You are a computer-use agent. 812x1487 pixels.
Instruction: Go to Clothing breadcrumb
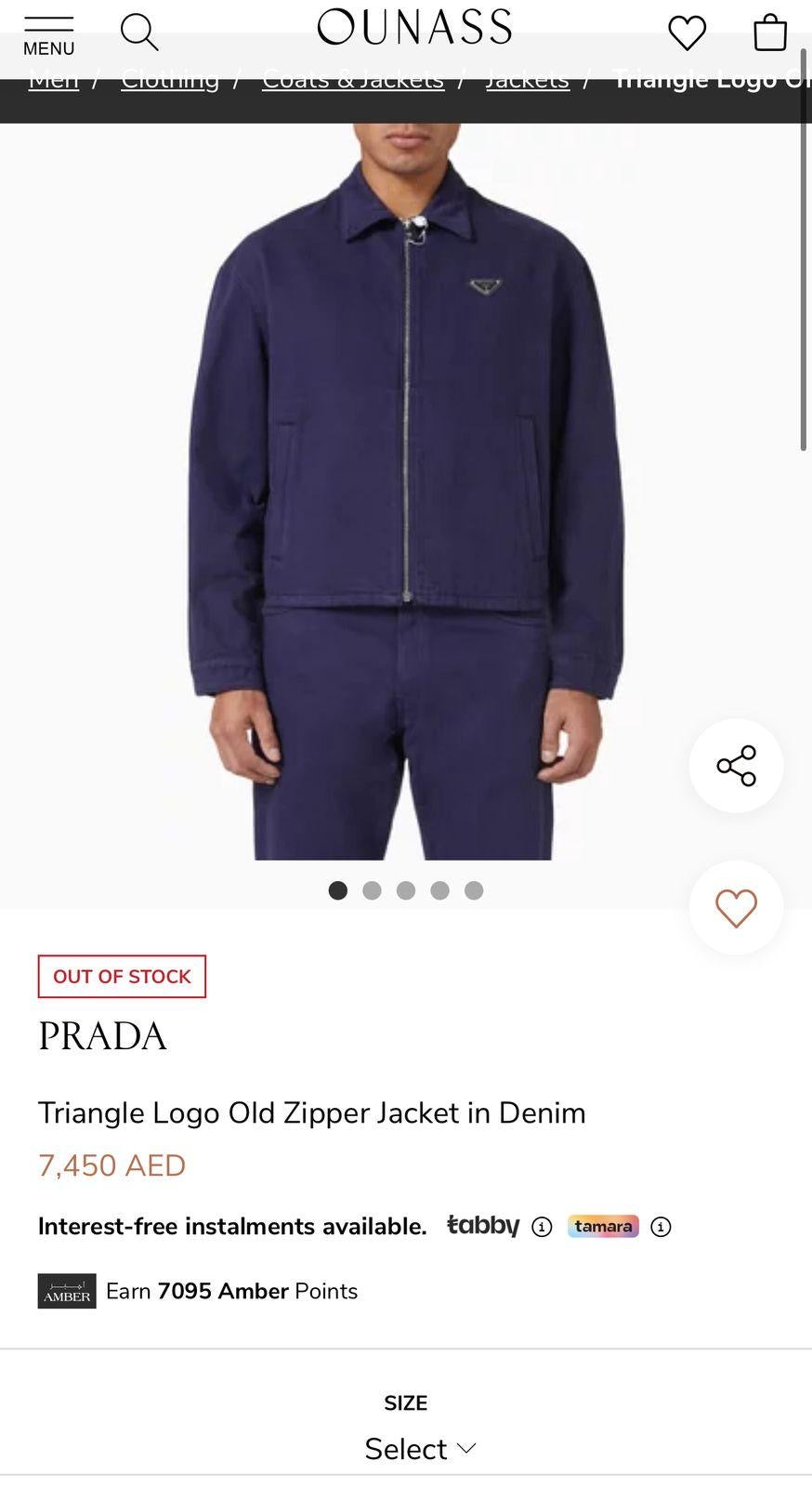pos(170,82)
